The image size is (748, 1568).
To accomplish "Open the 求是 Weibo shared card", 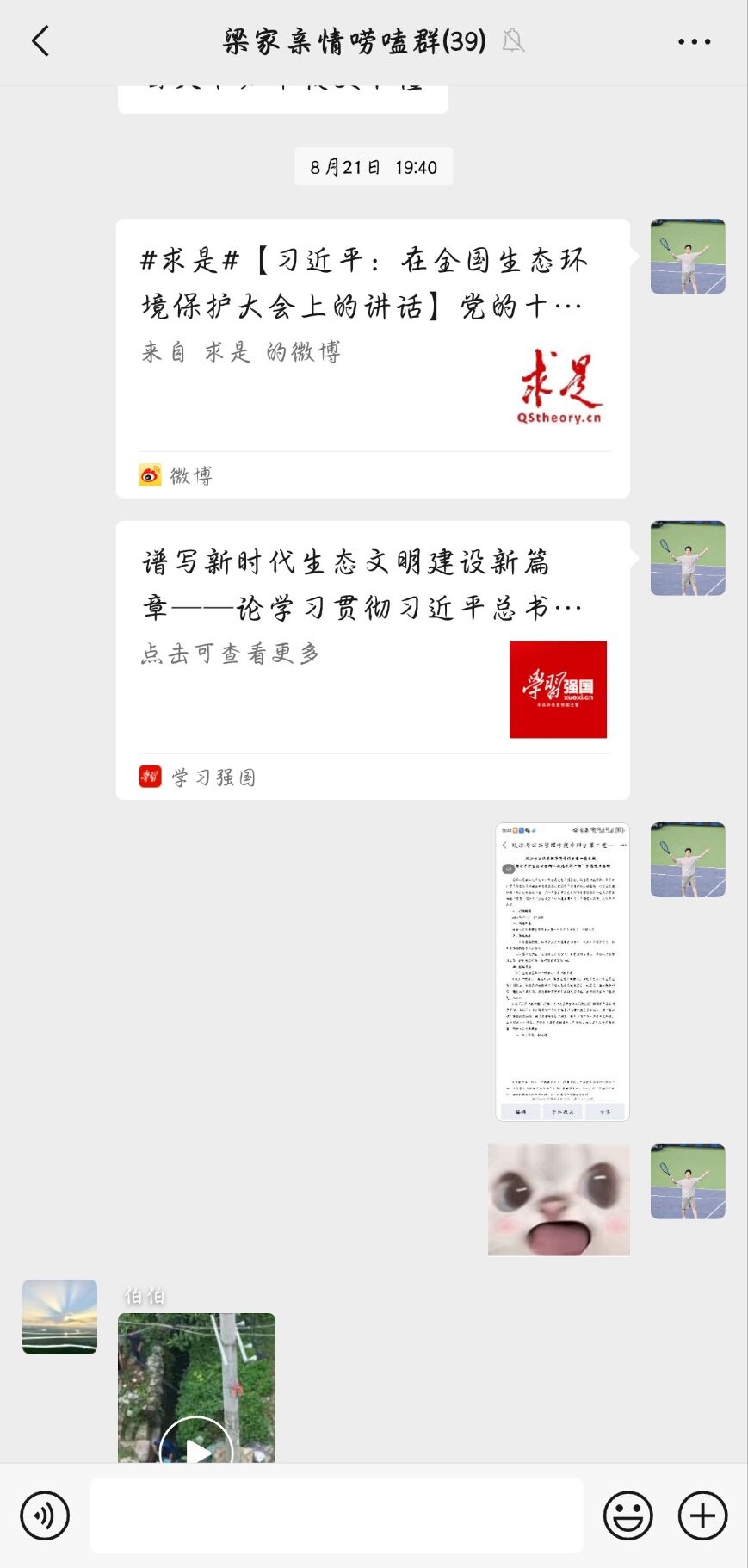I will (372, 357).
